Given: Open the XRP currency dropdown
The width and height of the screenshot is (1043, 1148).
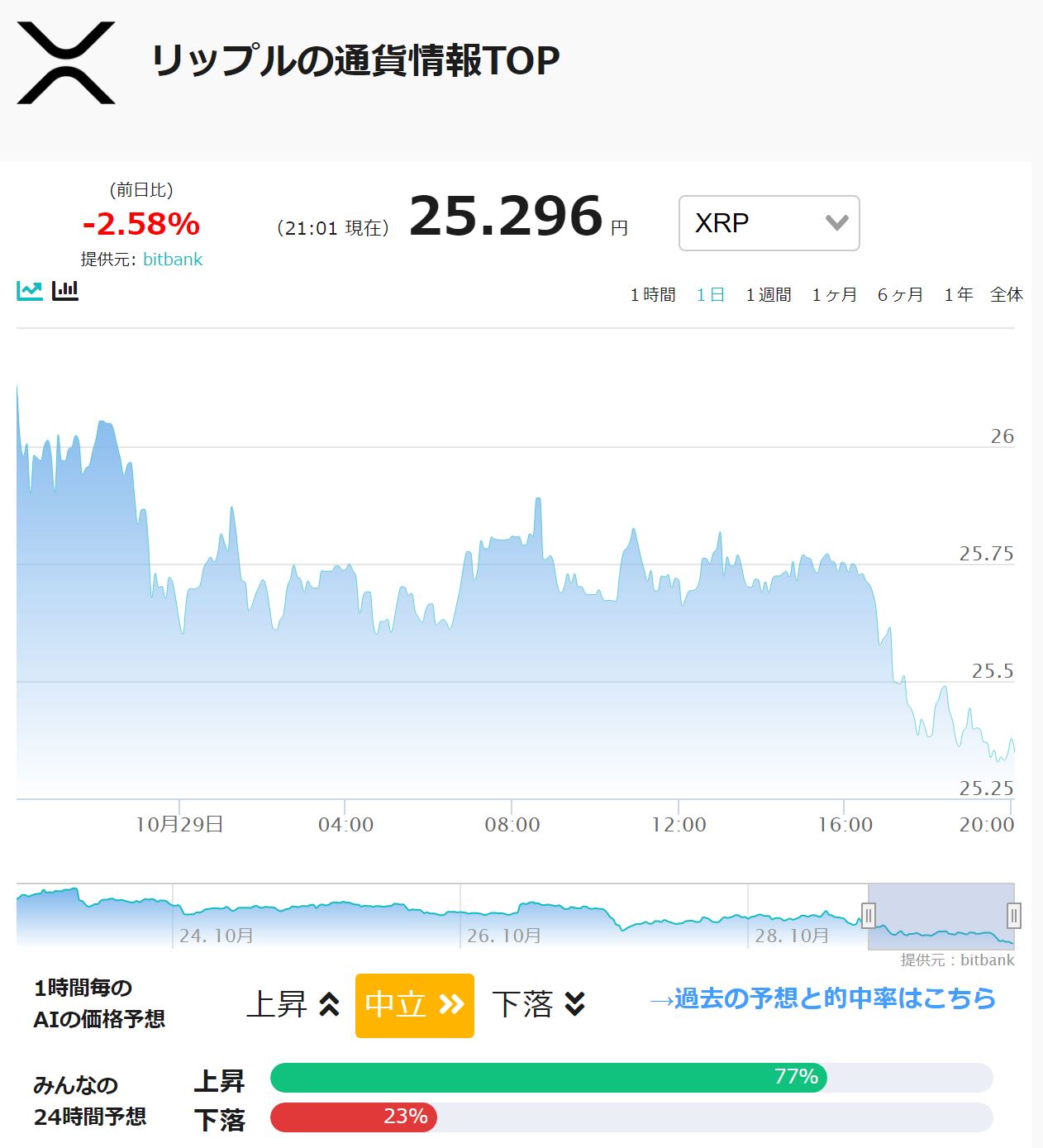Looking at the screenshot, I should click(x=769, y=223).
